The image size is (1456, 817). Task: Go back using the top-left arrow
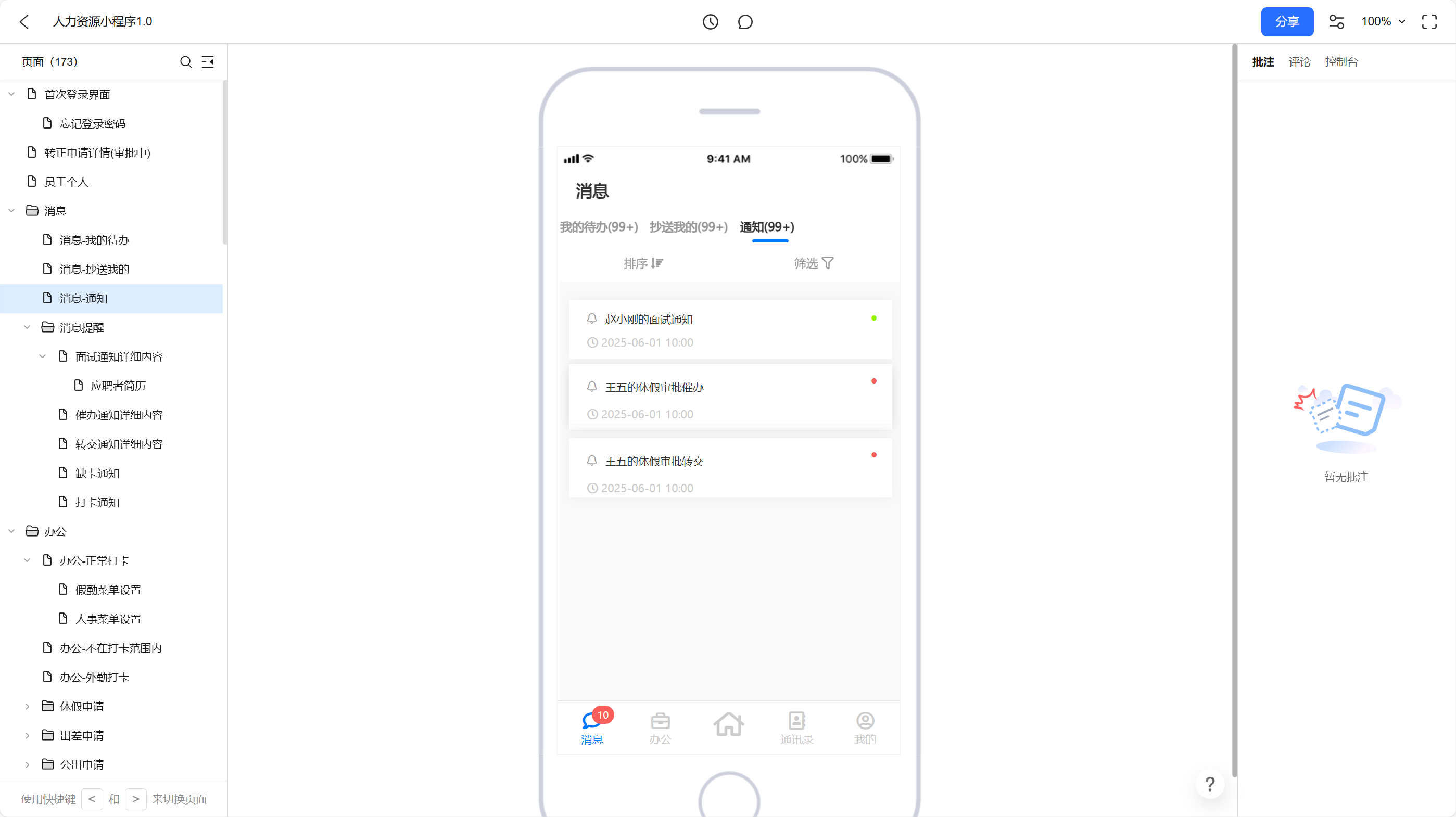tap(24, 21)
